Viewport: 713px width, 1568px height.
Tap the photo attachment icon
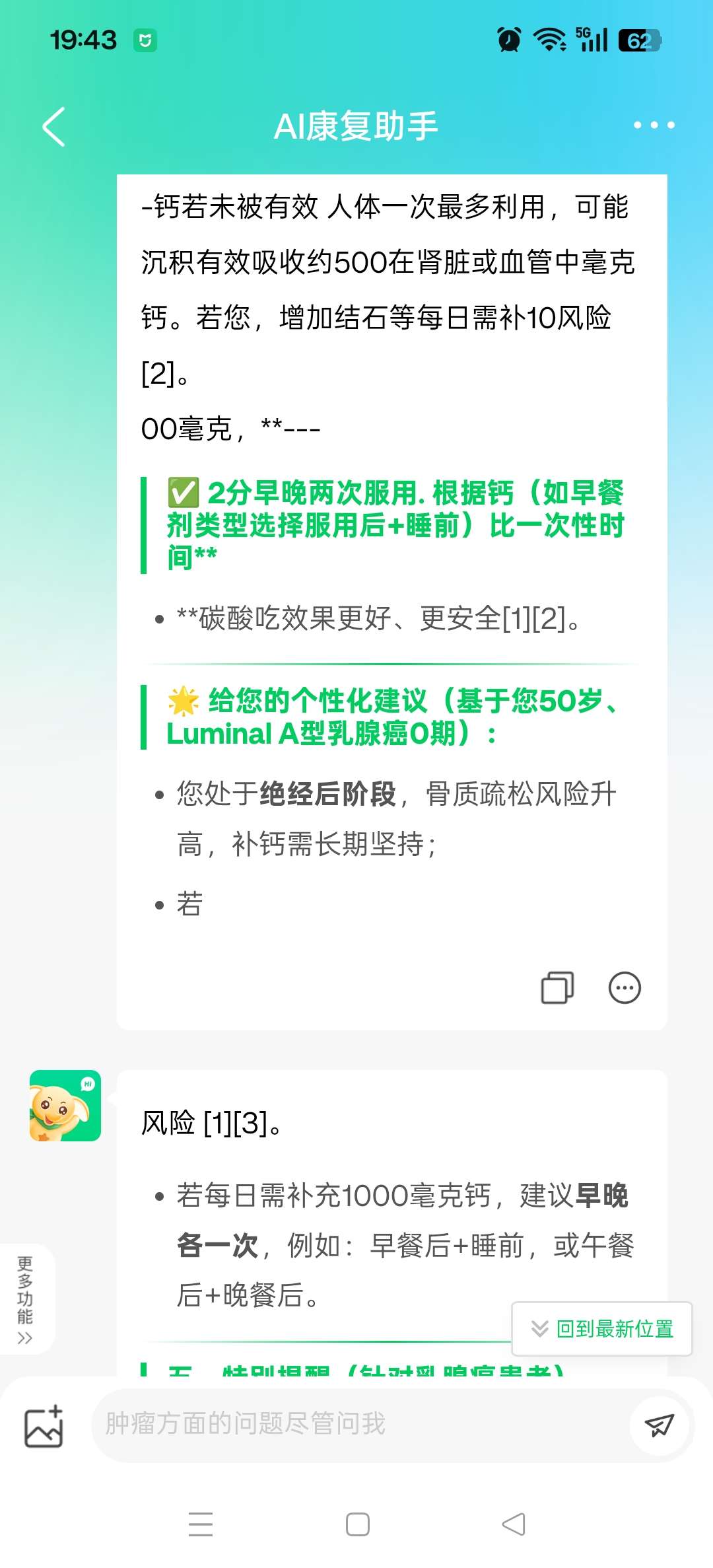click(x=44, y=1425)
